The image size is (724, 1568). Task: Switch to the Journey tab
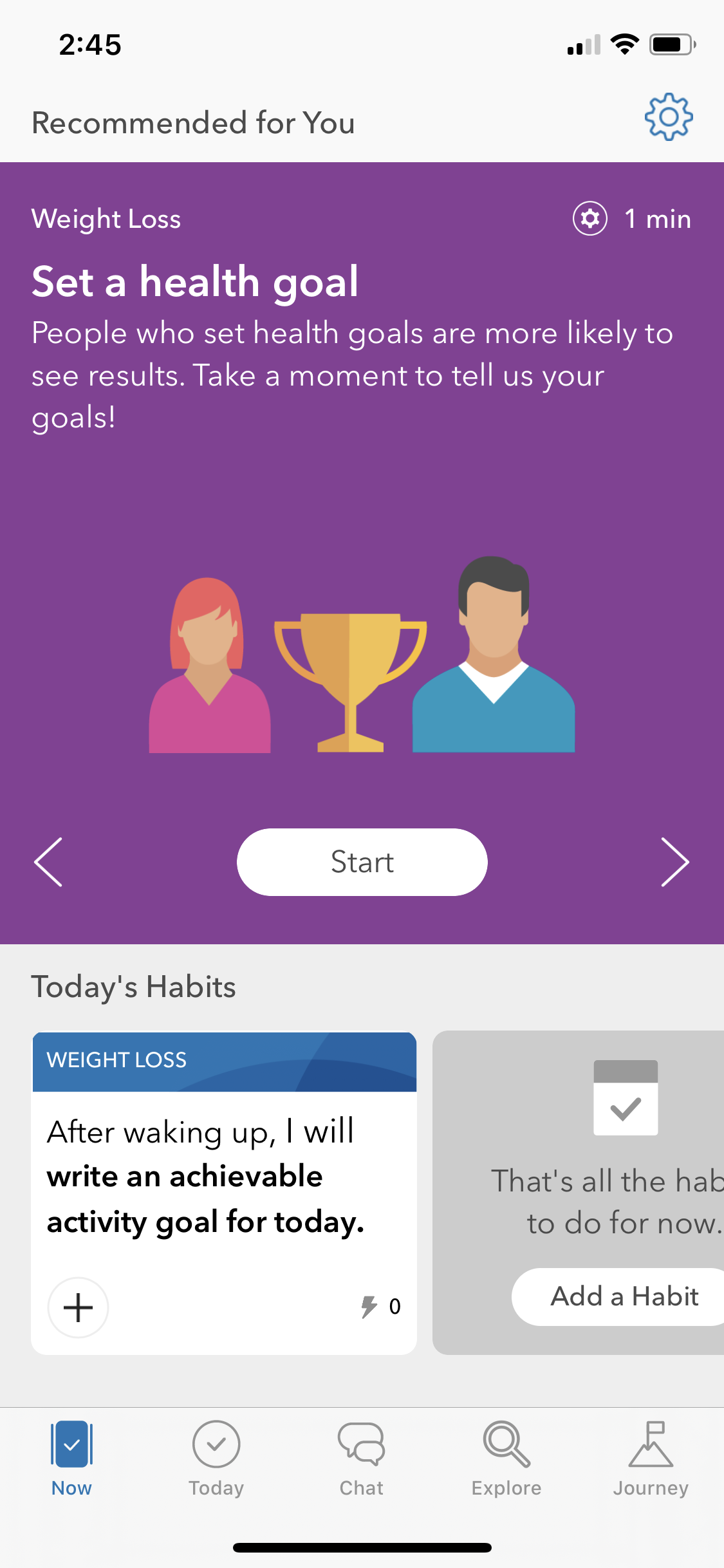tap(651, 1459)
